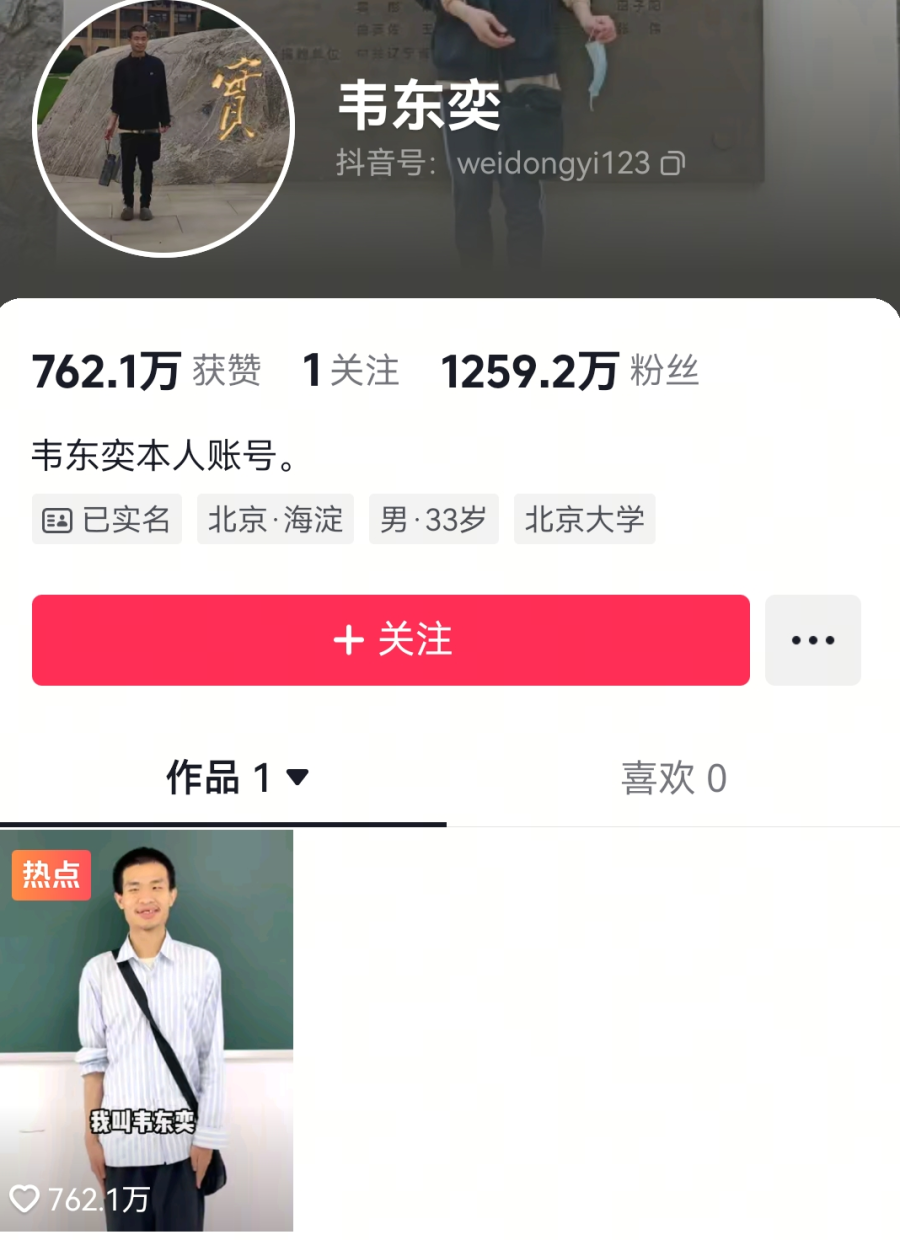Open the three-dot more options button
Viewport: 900px width, 1240px height.
(x=812, y=640)
